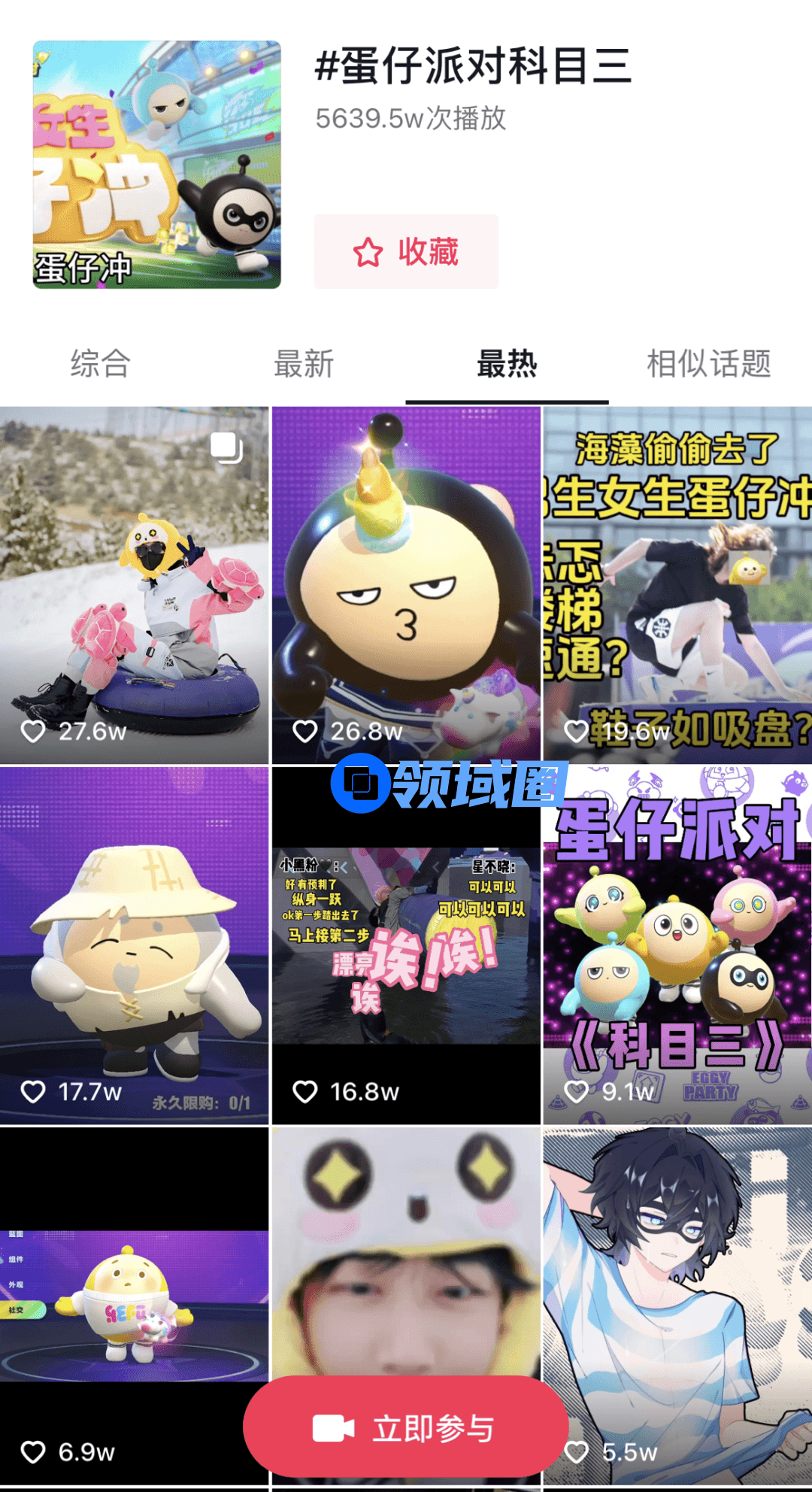The height and width of the screenshot is (1492, 812).
Task: Open the snow tubing video with 27.6w likes
Action: (x=134, y=585)
